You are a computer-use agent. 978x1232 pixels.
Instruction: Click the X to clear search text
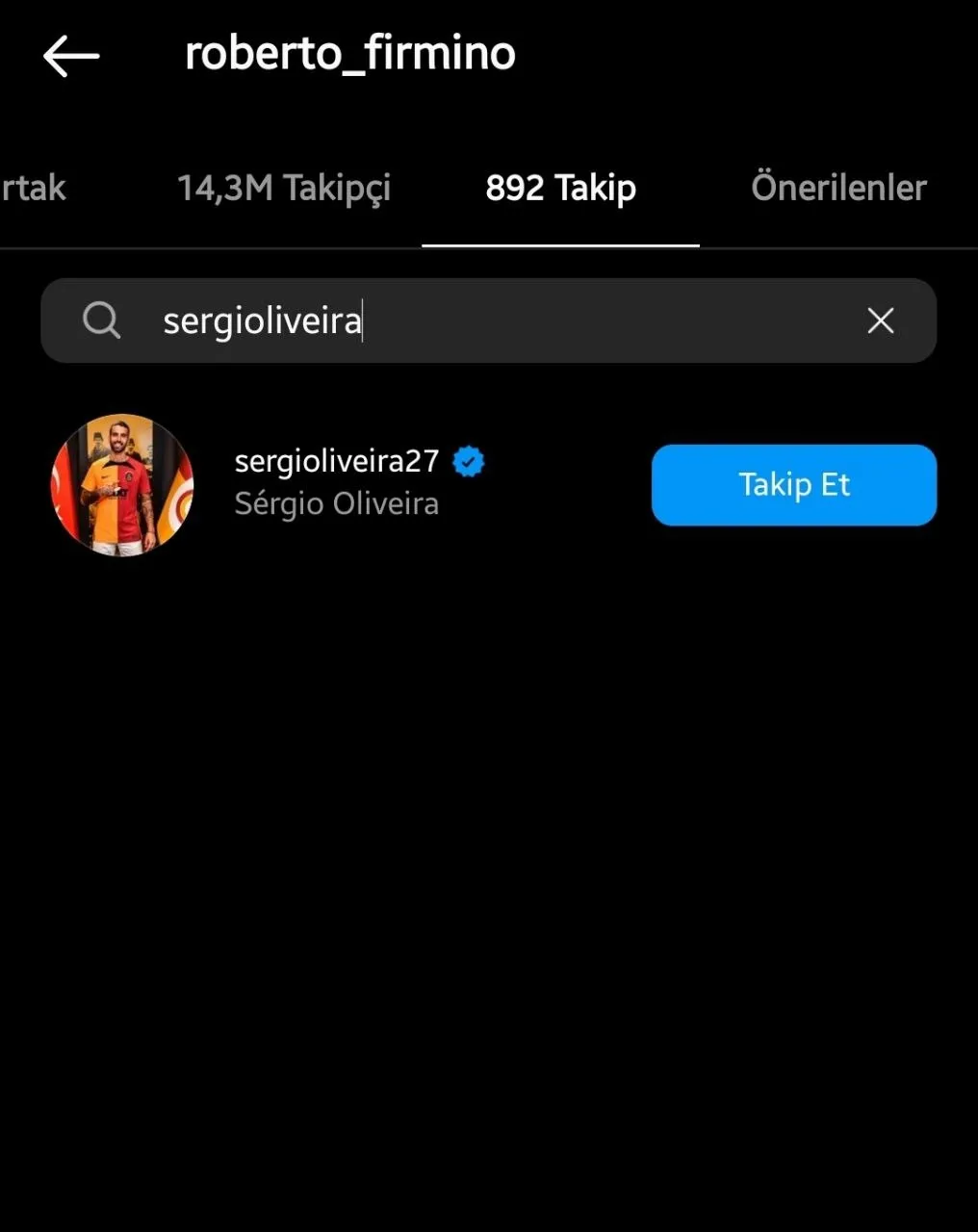[x=880, y=321]
